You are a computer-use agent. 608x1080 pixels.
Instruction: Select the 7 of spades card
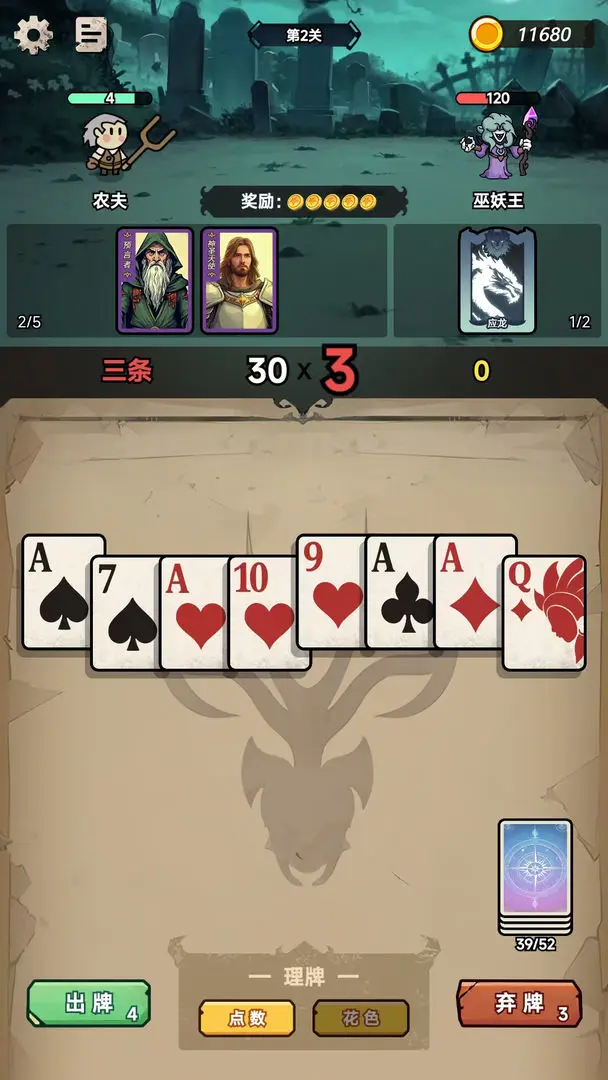point(123,620)
